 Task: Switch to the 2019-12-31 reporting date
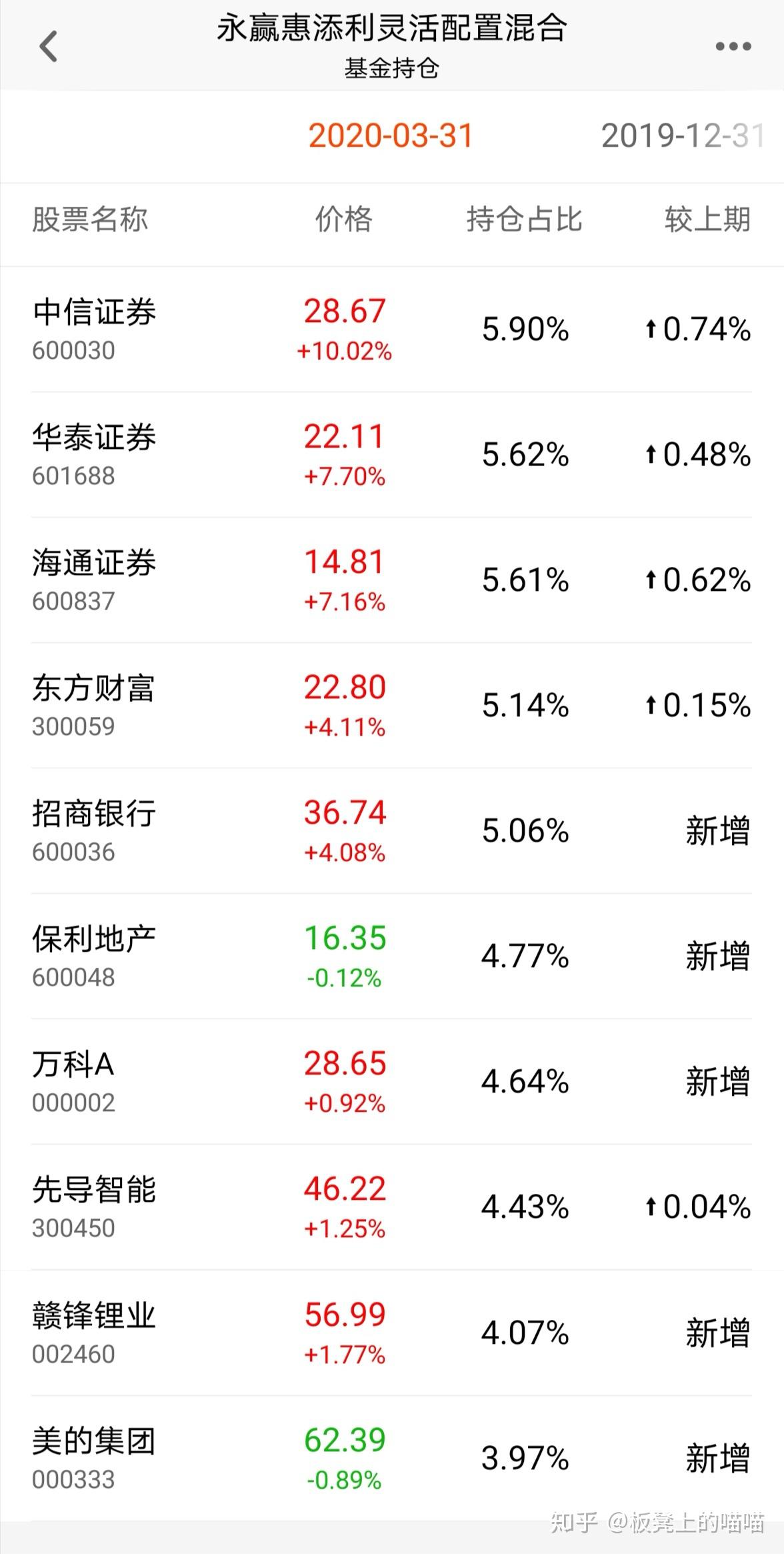pyautogui.click(x=683, y=136)
